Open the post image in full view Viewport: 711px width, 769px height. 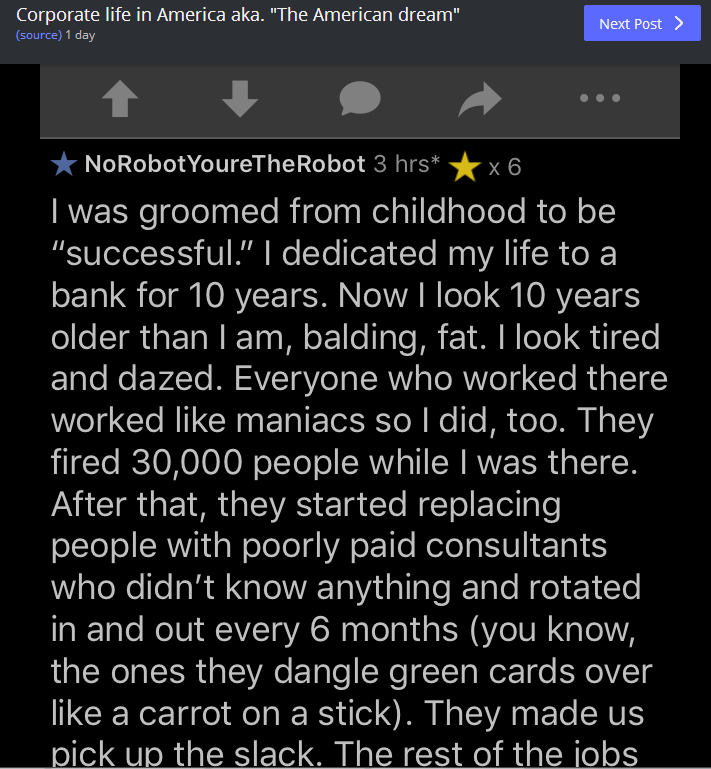point(360,450)
